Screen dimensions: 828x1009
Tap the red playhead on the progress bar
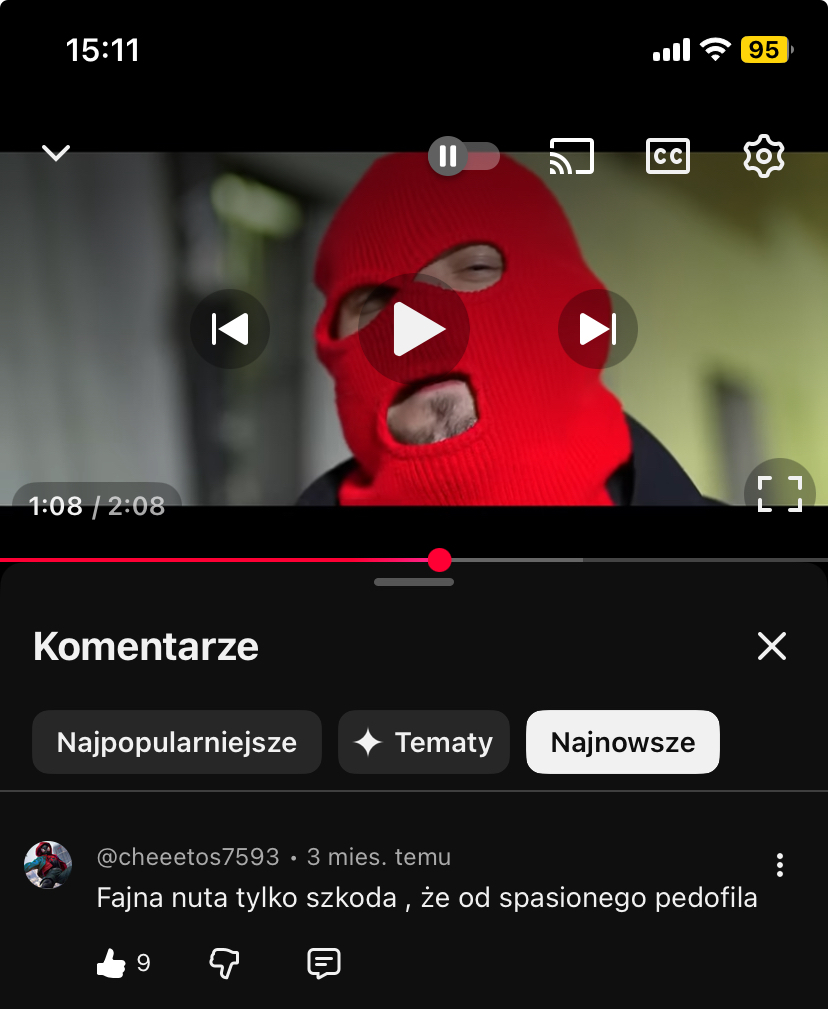(x=440, y=560)
